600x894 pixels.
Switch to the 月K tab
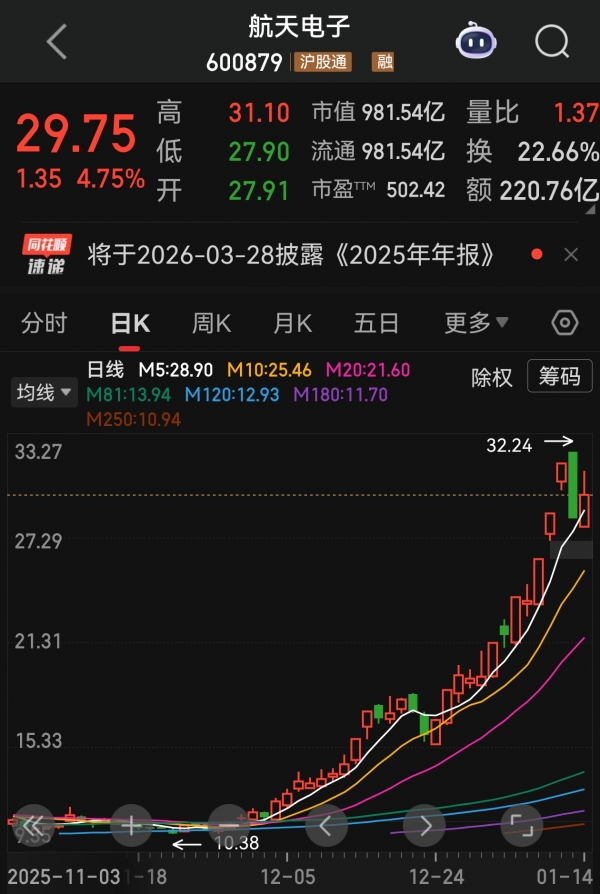[x=292, y=323]
